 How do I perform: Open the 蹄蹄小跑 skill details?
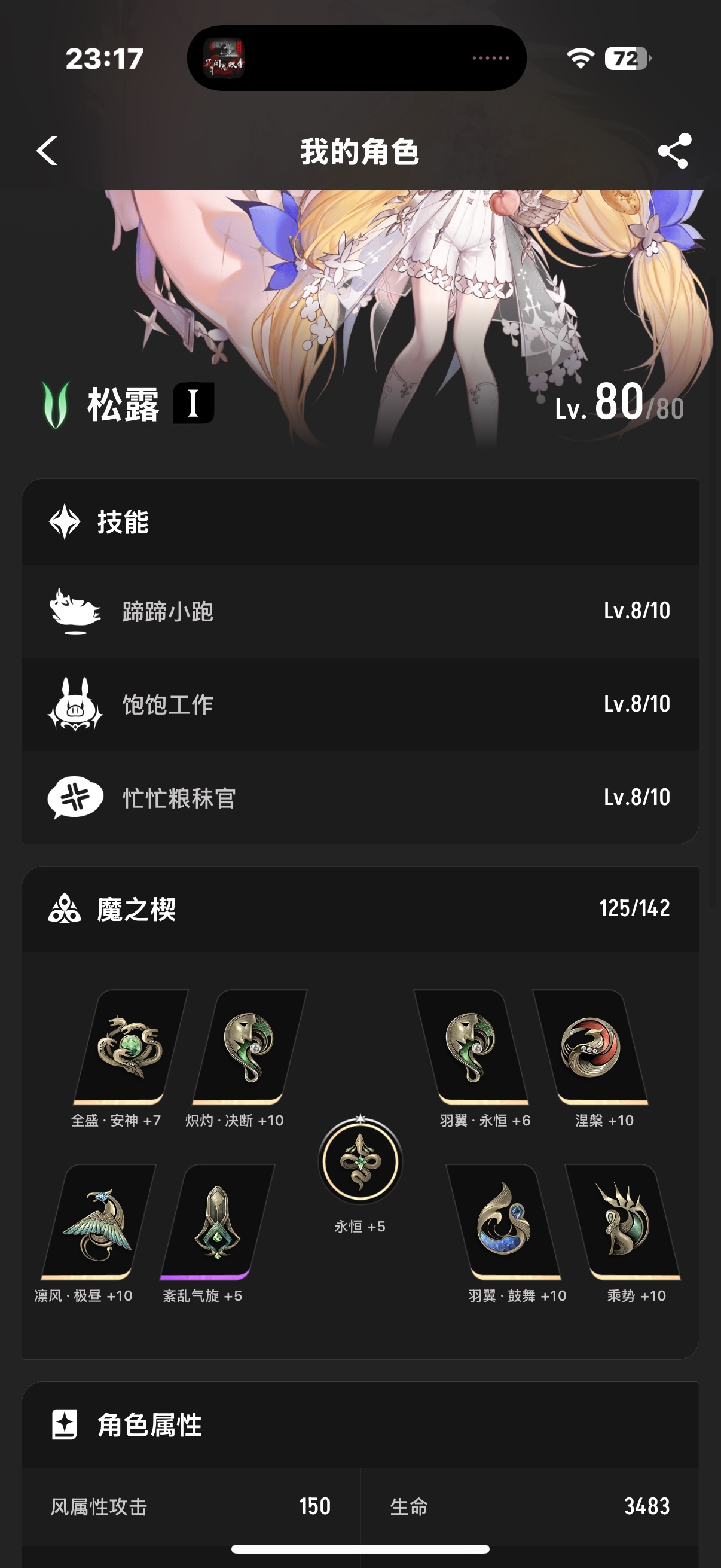coord(360,611)
